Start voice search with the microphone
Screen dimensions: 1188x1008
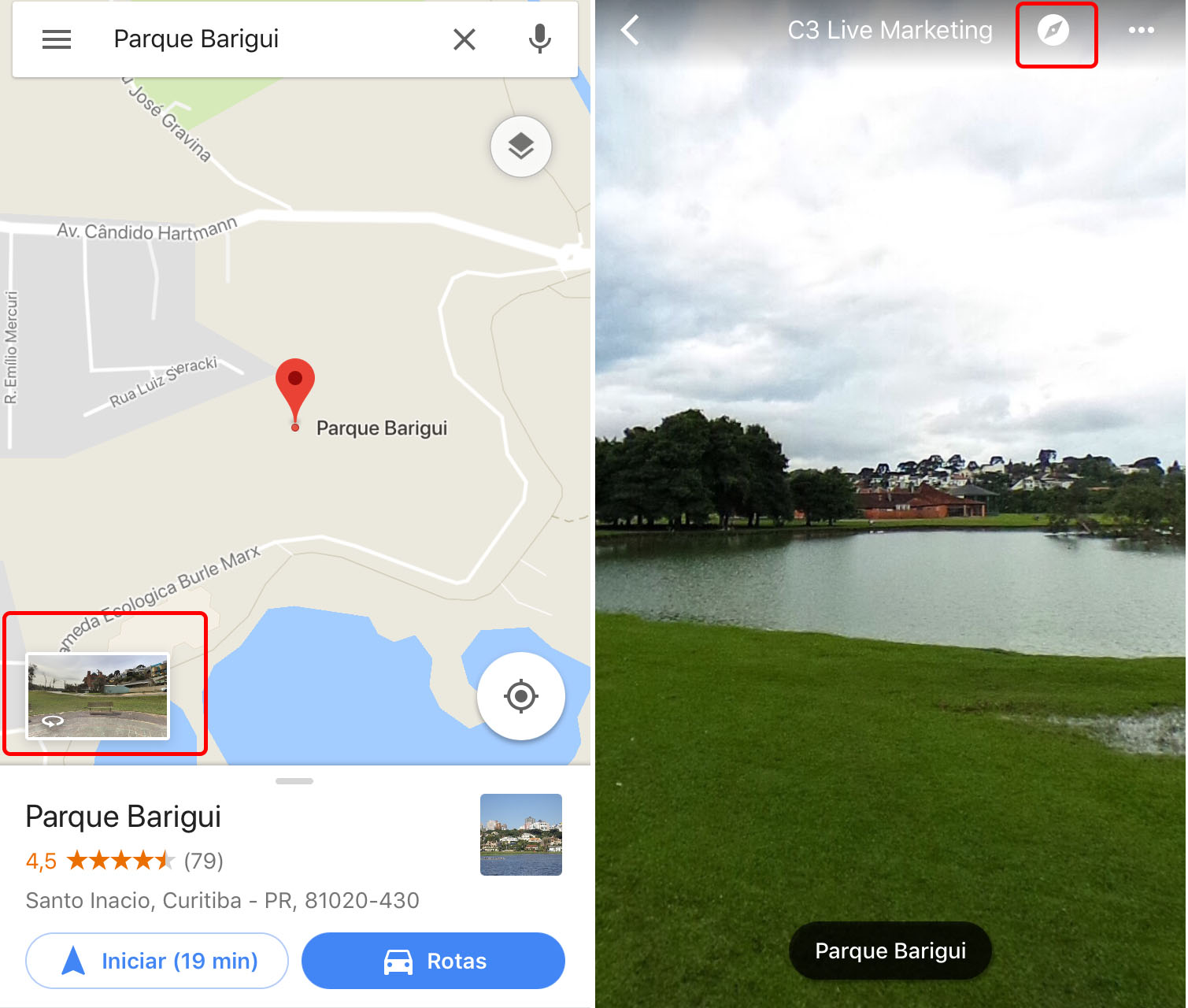coord(539,39)
